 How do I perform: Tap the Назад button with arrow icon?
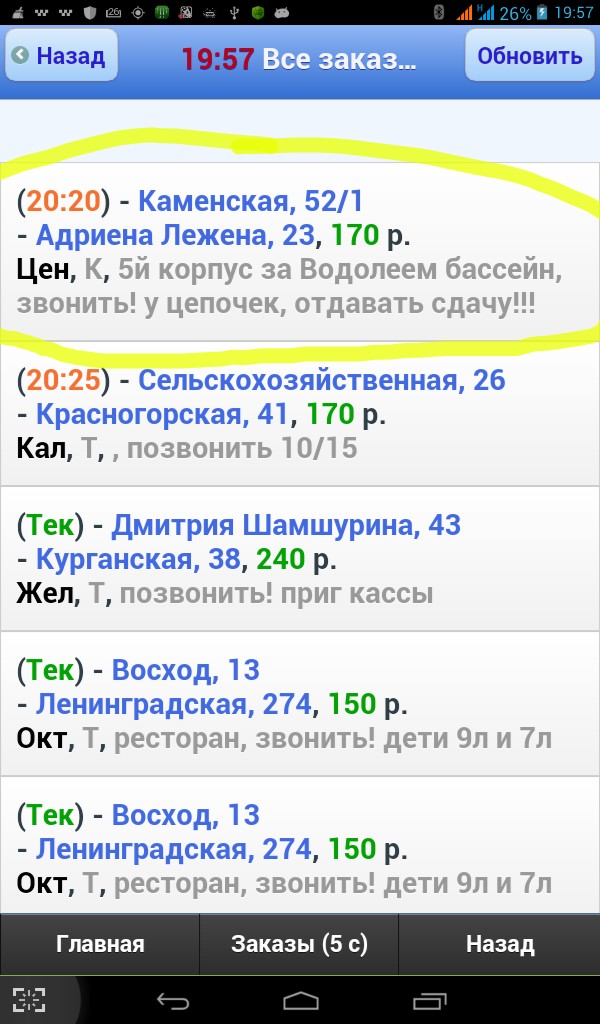point(61,56)
